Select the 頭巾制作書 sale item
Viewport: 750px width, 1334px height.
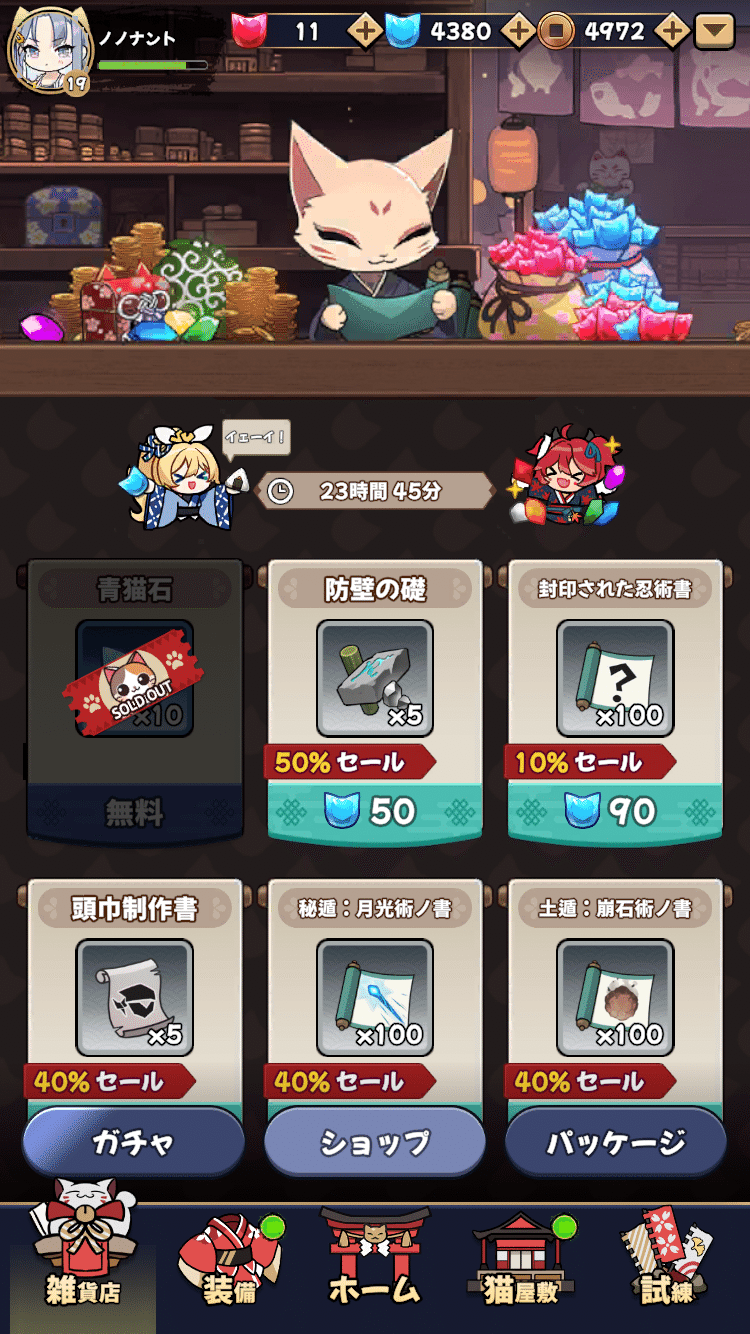click(135, 997)
